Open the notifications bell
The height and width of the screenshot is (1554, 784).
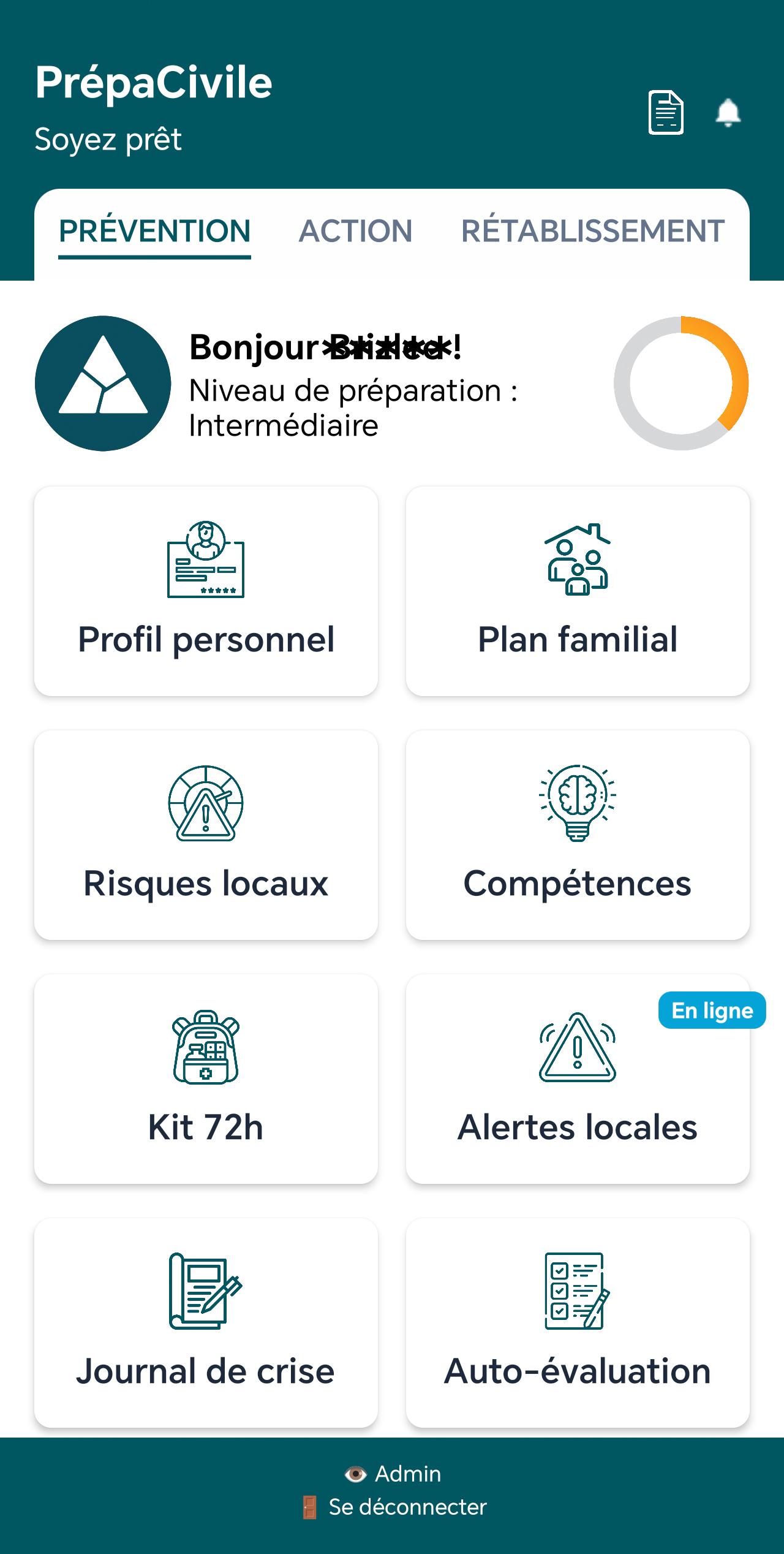point(728,113)
